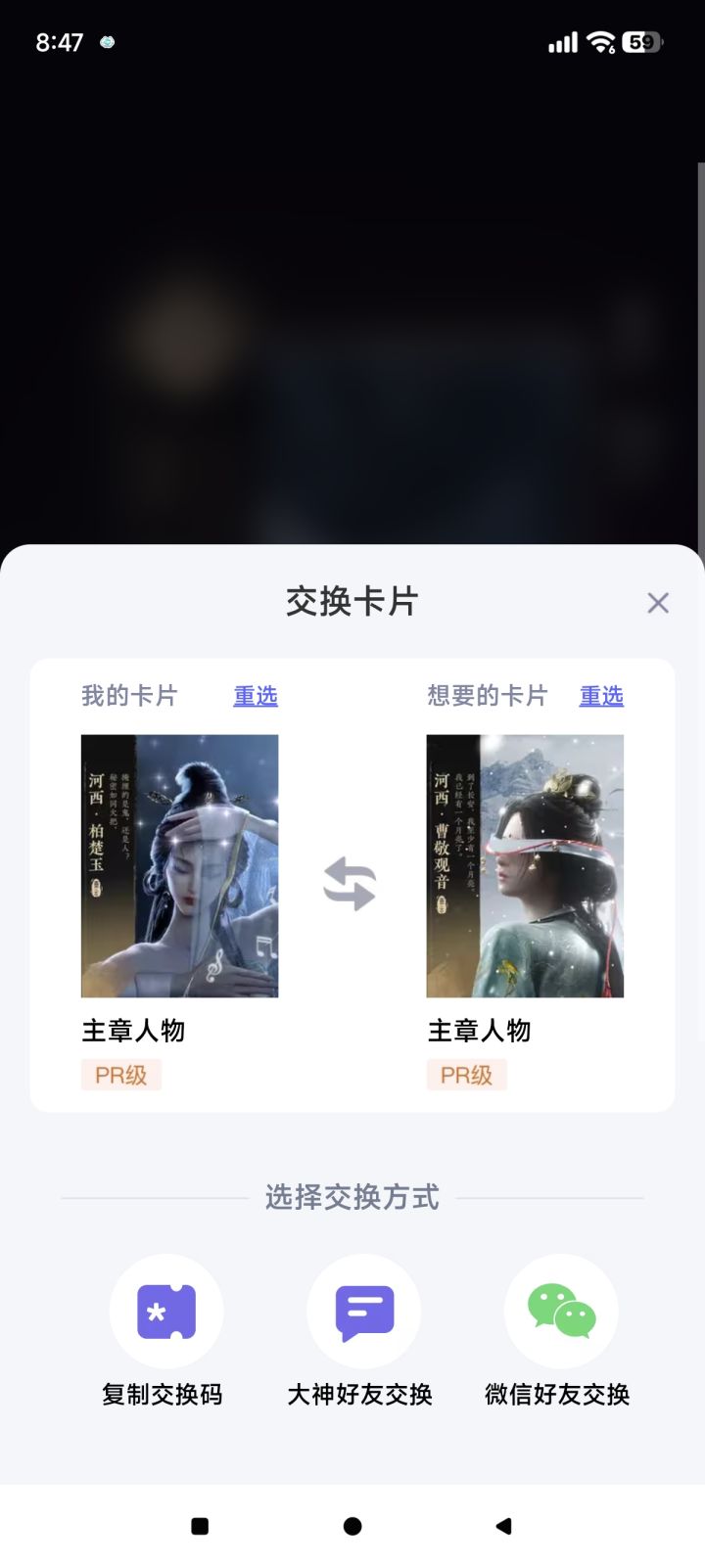Tap the copy exchange code icon
Viewport: 705px width, 1568px height.
(165, 1312)
